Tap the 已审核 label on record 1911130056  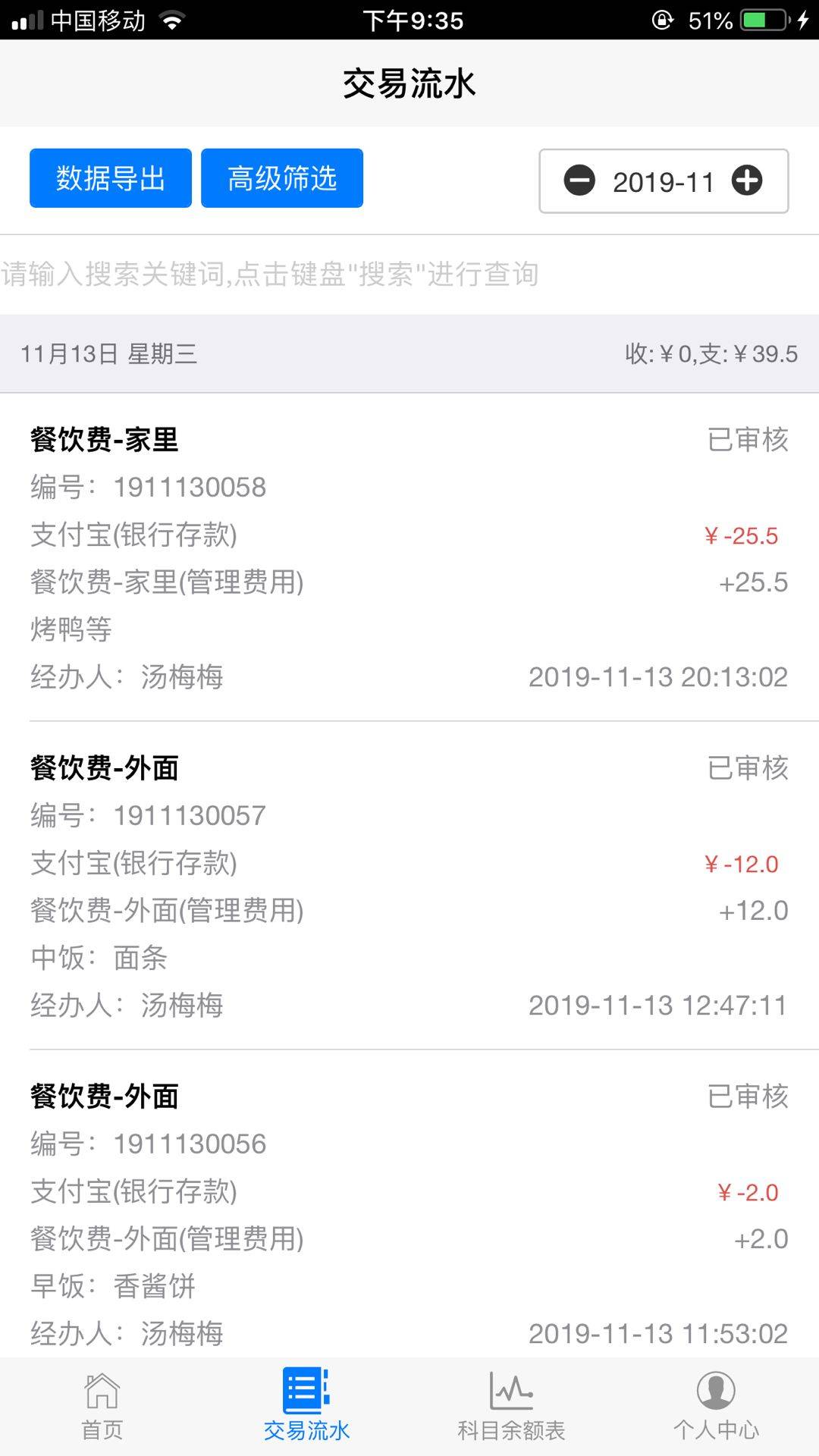coord(747,1096)
